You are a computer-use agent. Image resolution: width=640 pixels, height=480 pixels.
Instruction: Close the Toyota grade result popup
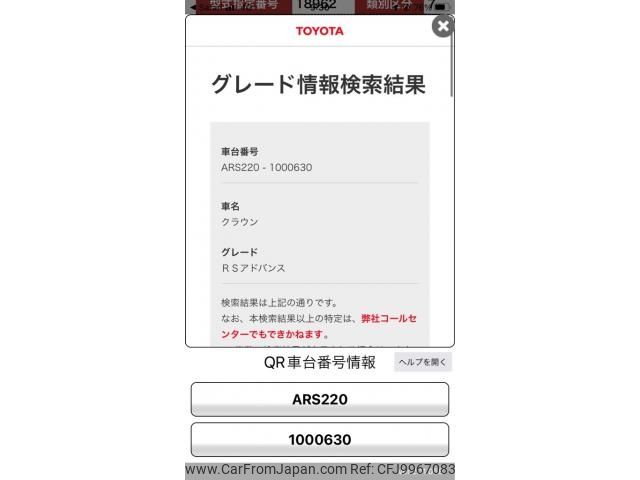pos(443,27)
